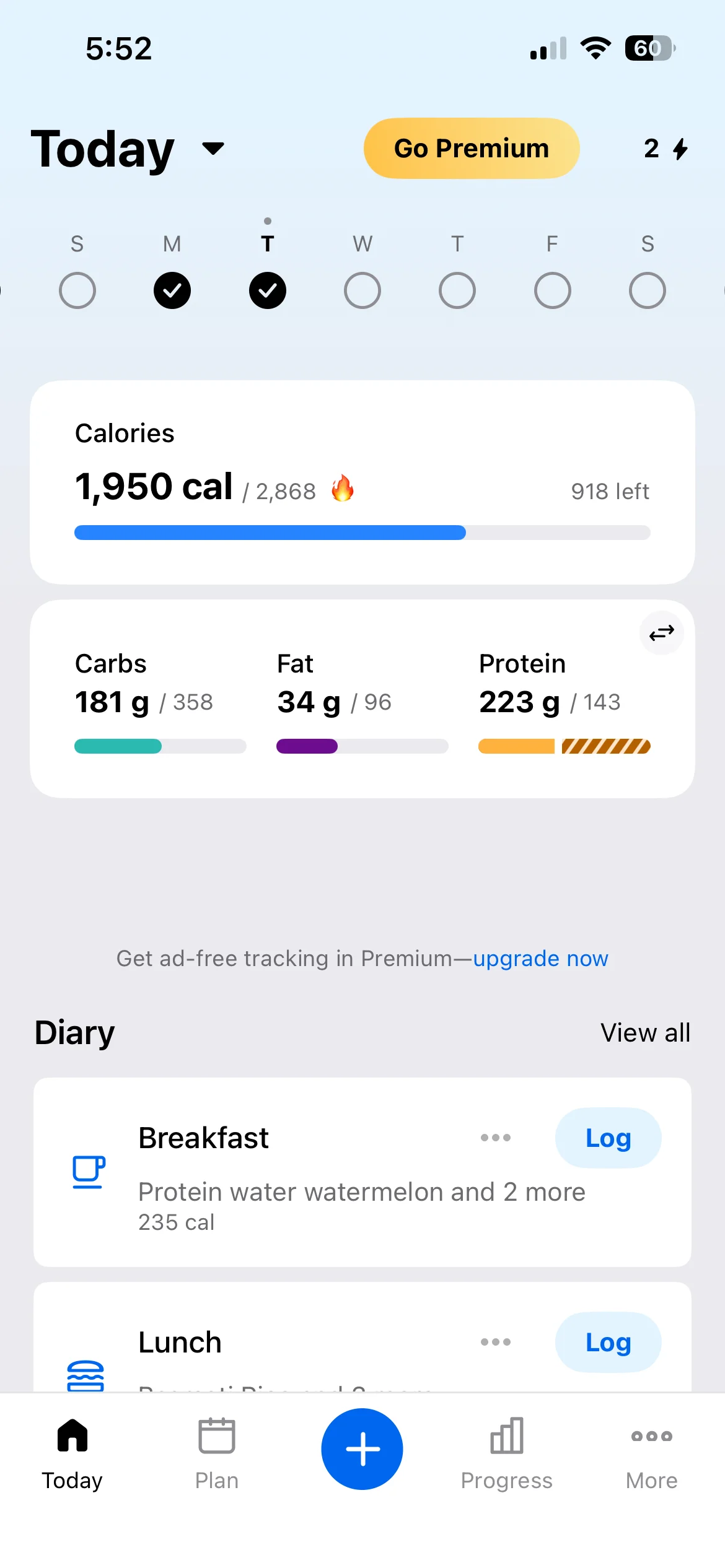Follow the upgrade now link
The height and width of the screenshot is (1568, 725).
point(540,959)
